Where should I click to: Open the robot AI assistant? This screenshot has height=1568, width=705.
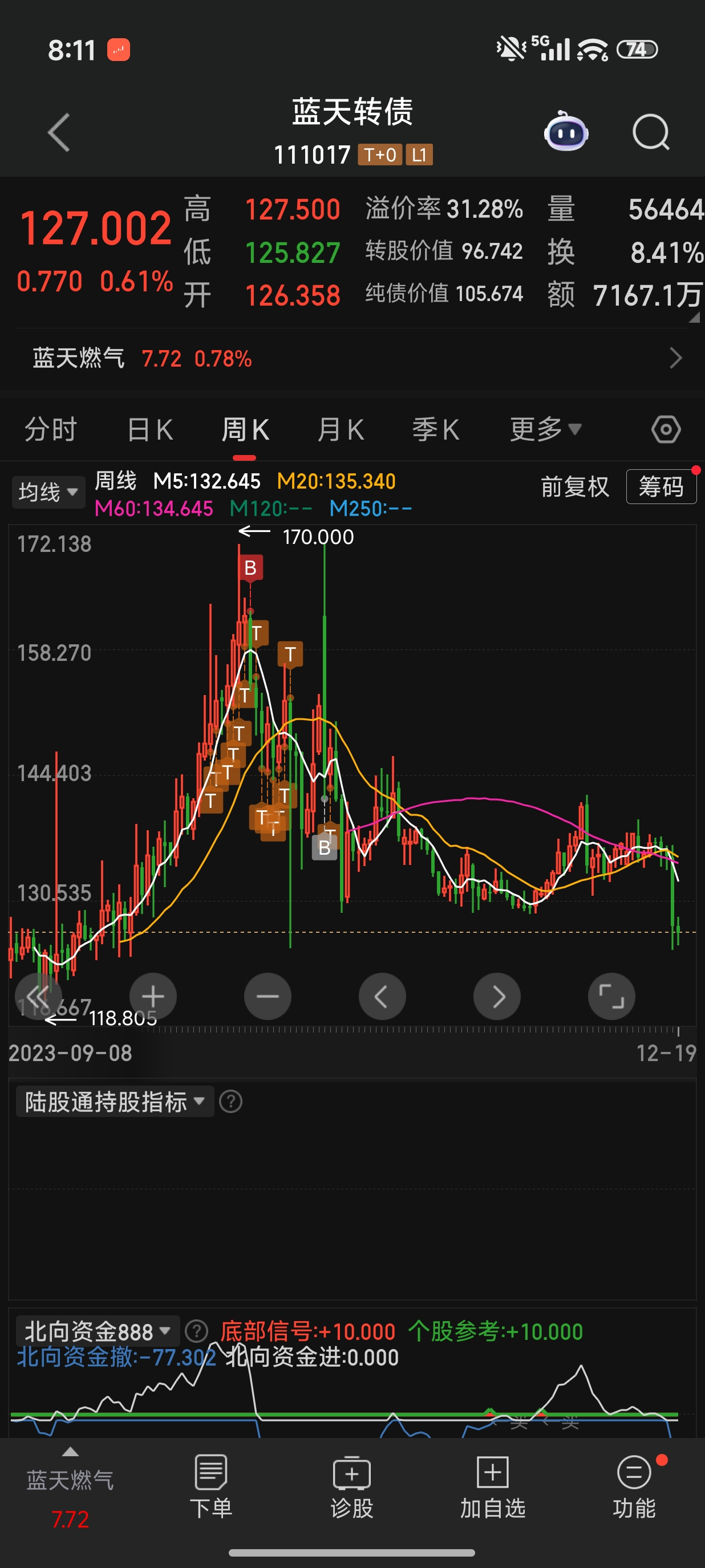coord(566,132)
